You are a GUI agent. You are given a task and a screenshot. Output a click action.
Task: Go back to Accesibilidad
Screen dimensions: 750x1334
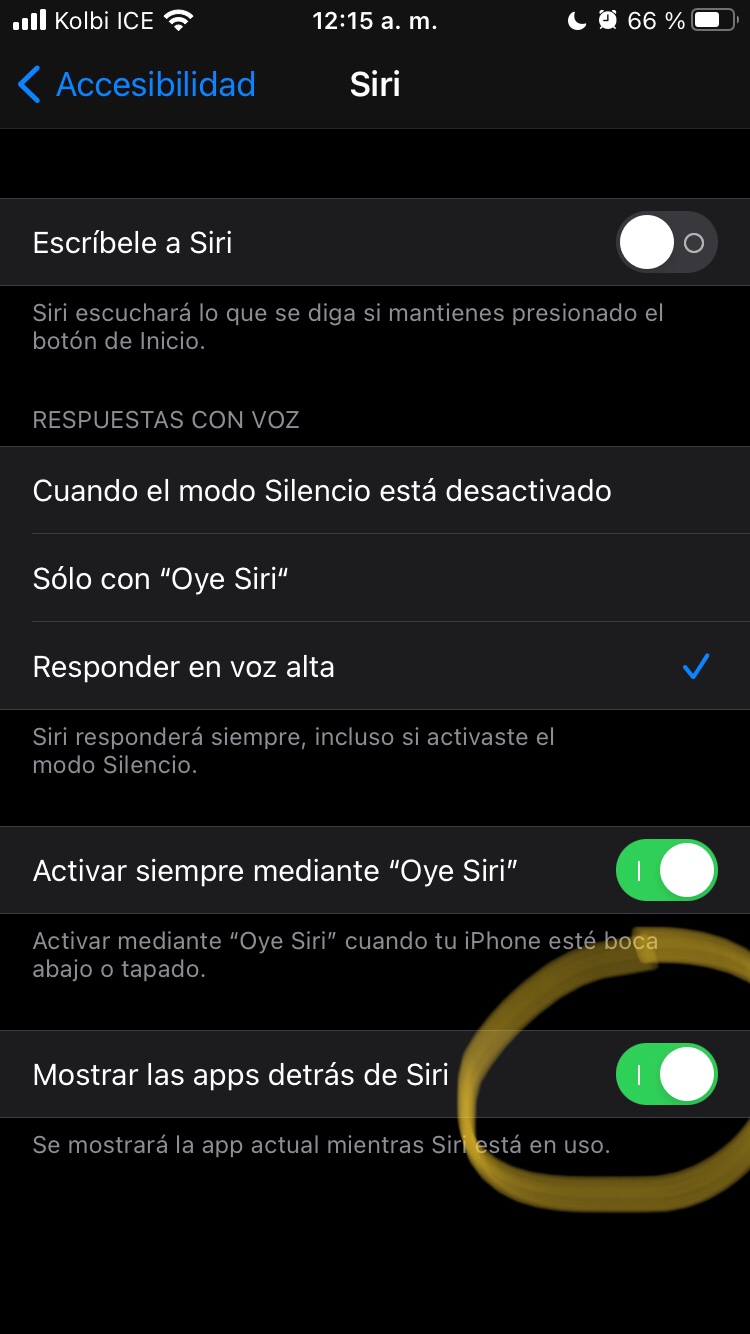coord(137,85)
